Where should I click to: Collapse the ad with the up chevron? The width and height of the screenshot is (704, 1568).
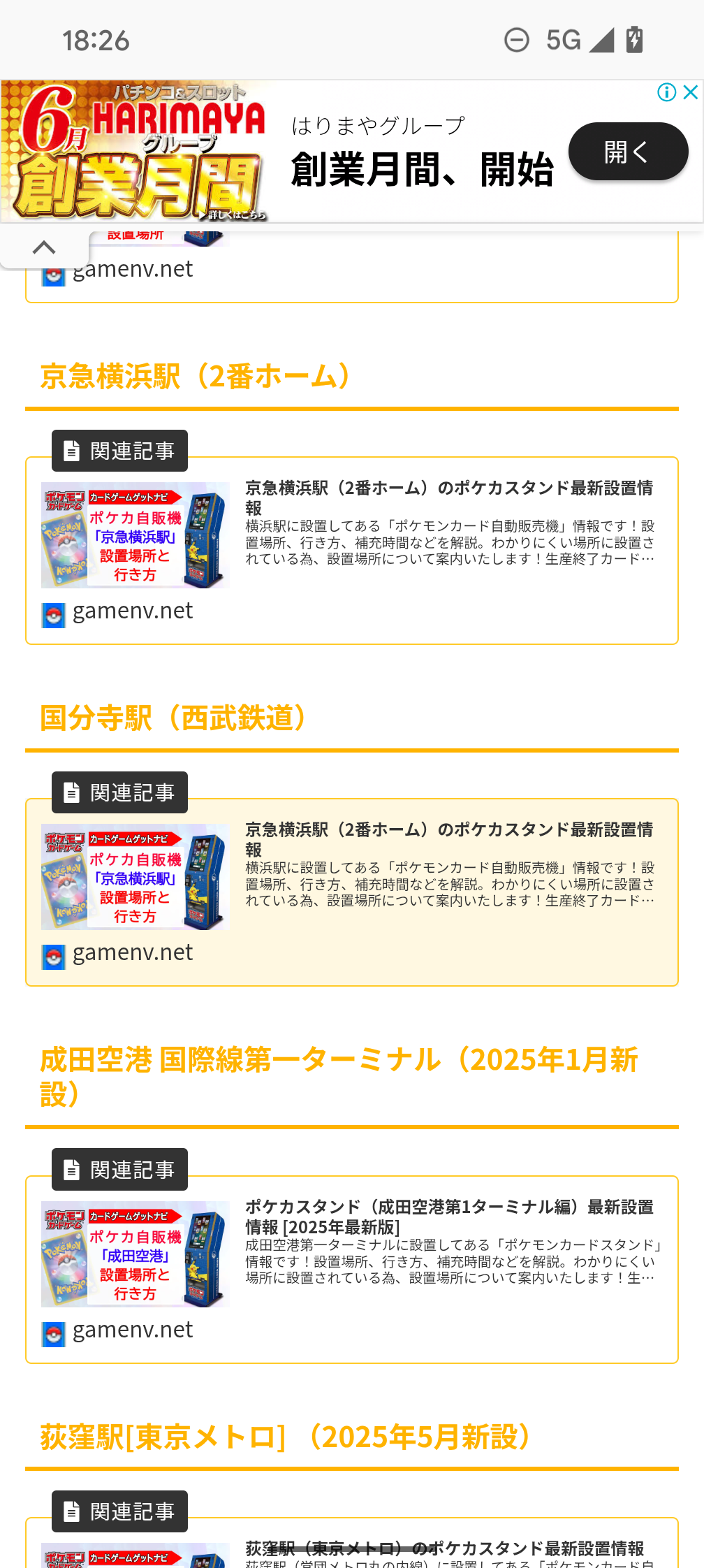[45, 247]
